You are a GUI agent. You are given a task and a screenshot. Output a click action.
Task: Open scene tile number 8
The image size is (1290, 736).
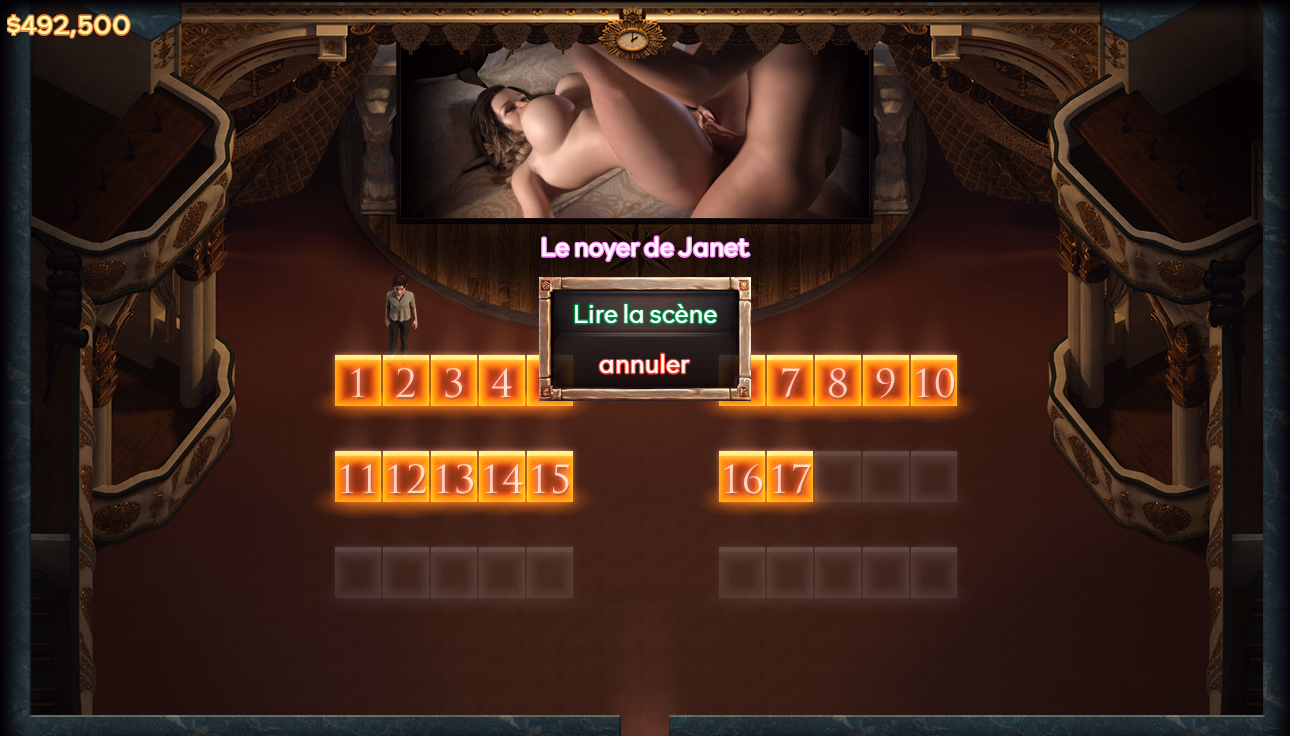pos(838,381)
